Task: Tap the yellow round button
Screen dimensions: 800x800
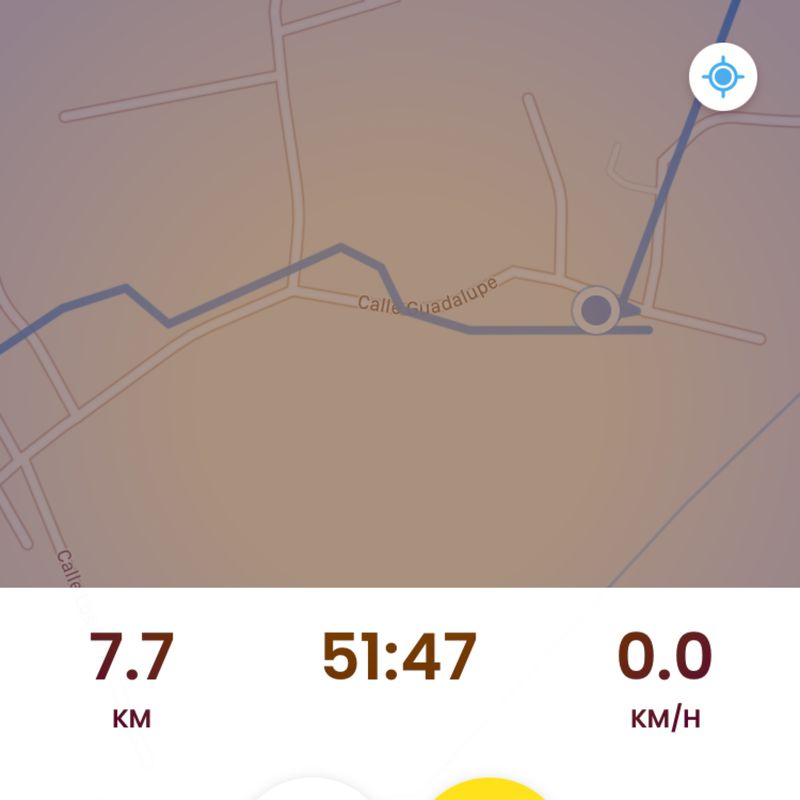Action: (488, 790)
